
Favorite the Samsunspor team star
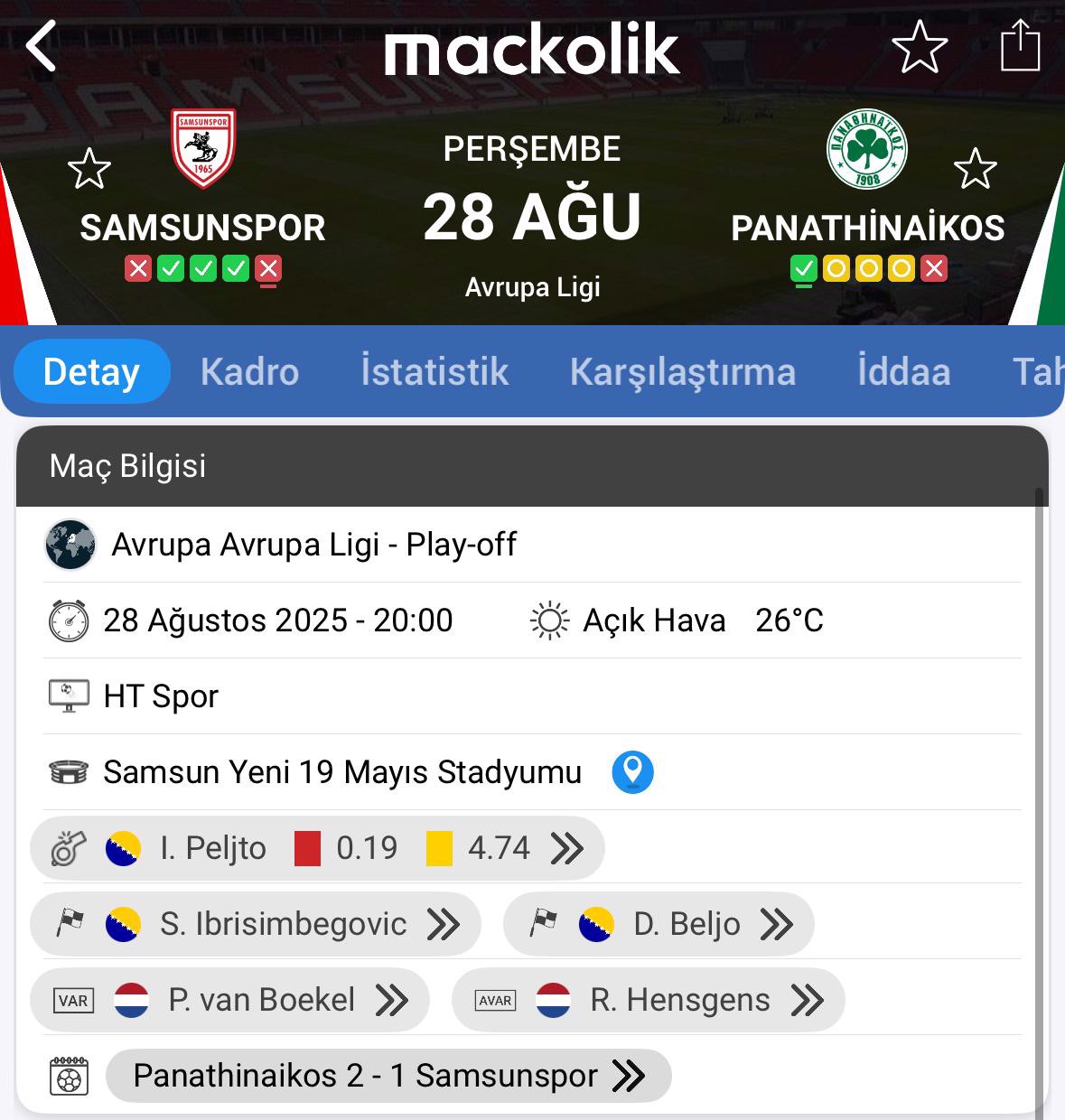click(89, 169)
